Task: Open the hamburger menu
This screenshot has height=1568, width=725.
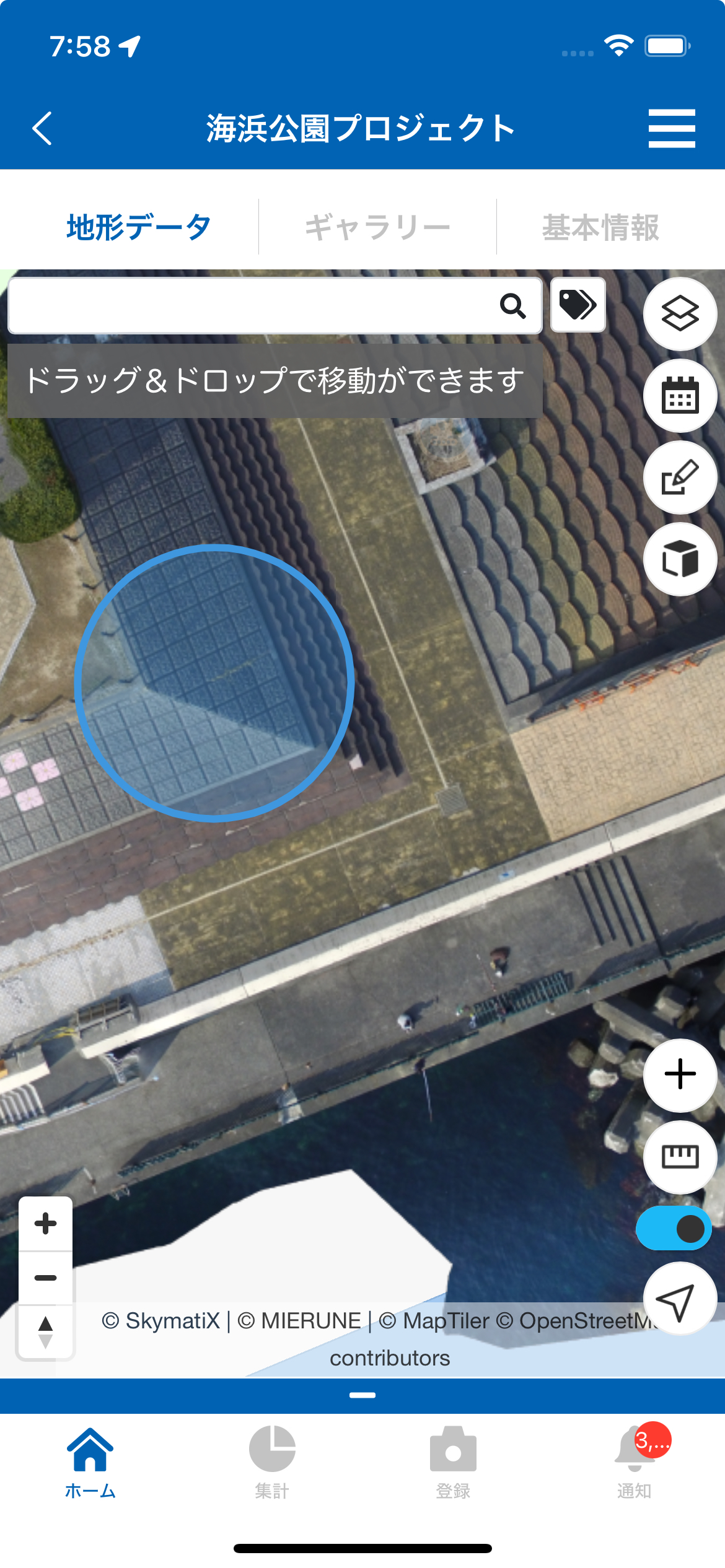Action: pyautogui.click(x=672, y=129)
